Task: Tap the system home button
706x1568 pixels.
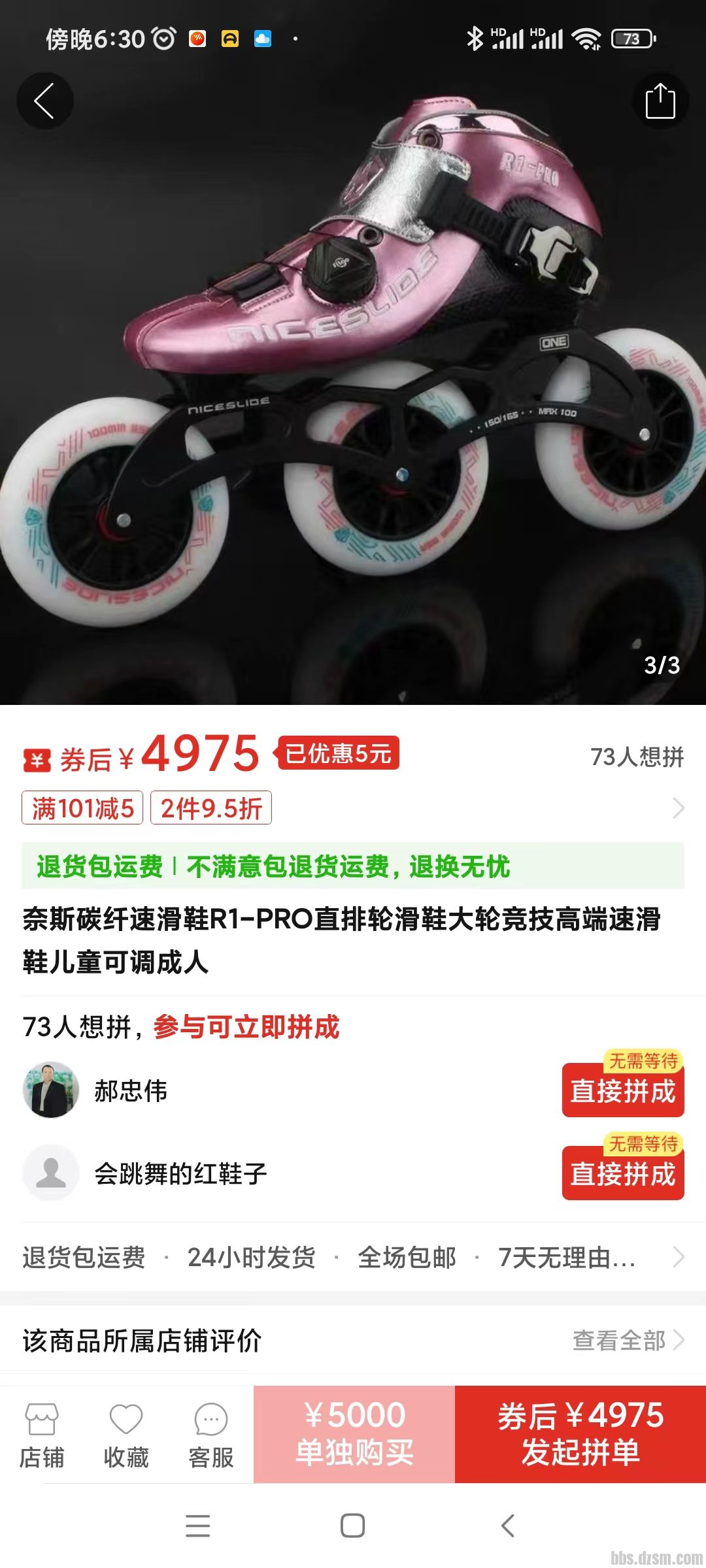Action: [353, 1526]
